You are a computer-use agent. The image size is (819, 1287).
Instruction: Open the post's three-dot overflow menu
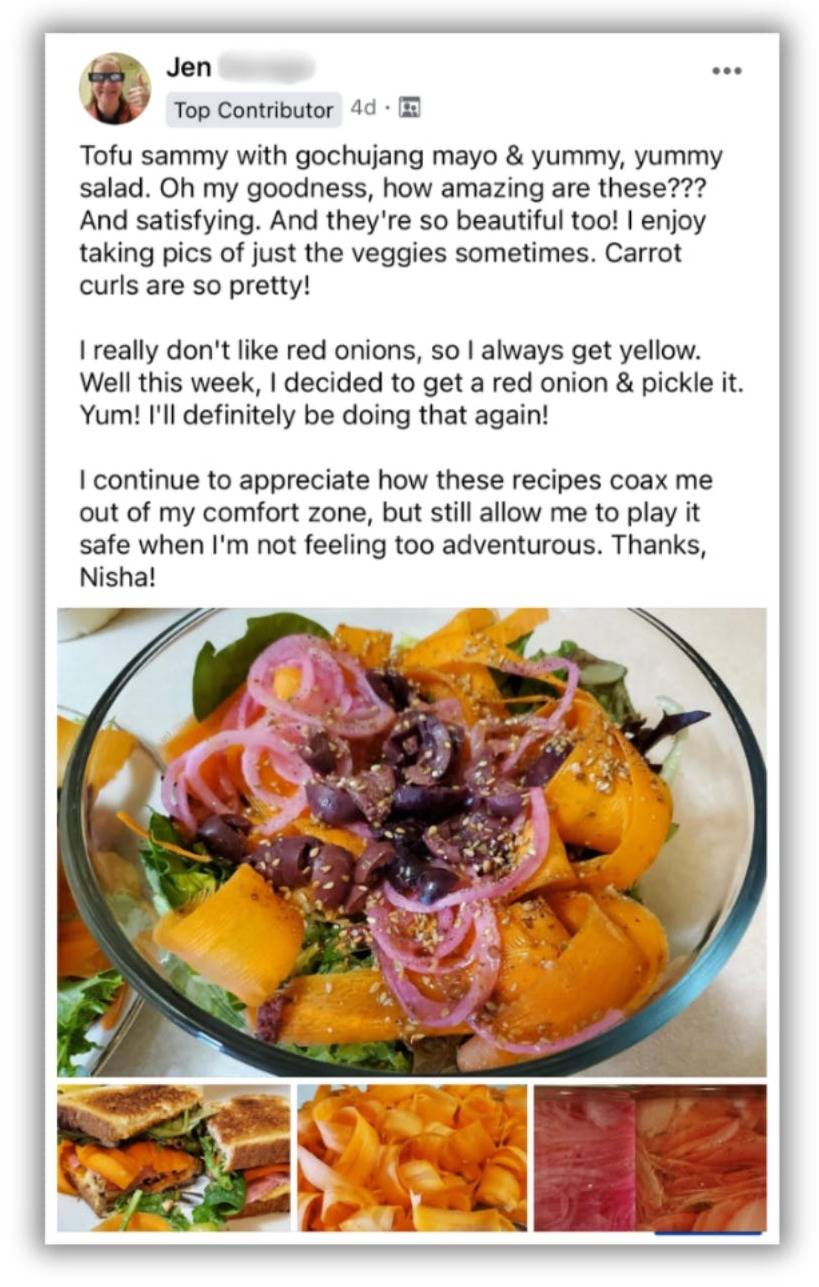(x=726, y=71)
